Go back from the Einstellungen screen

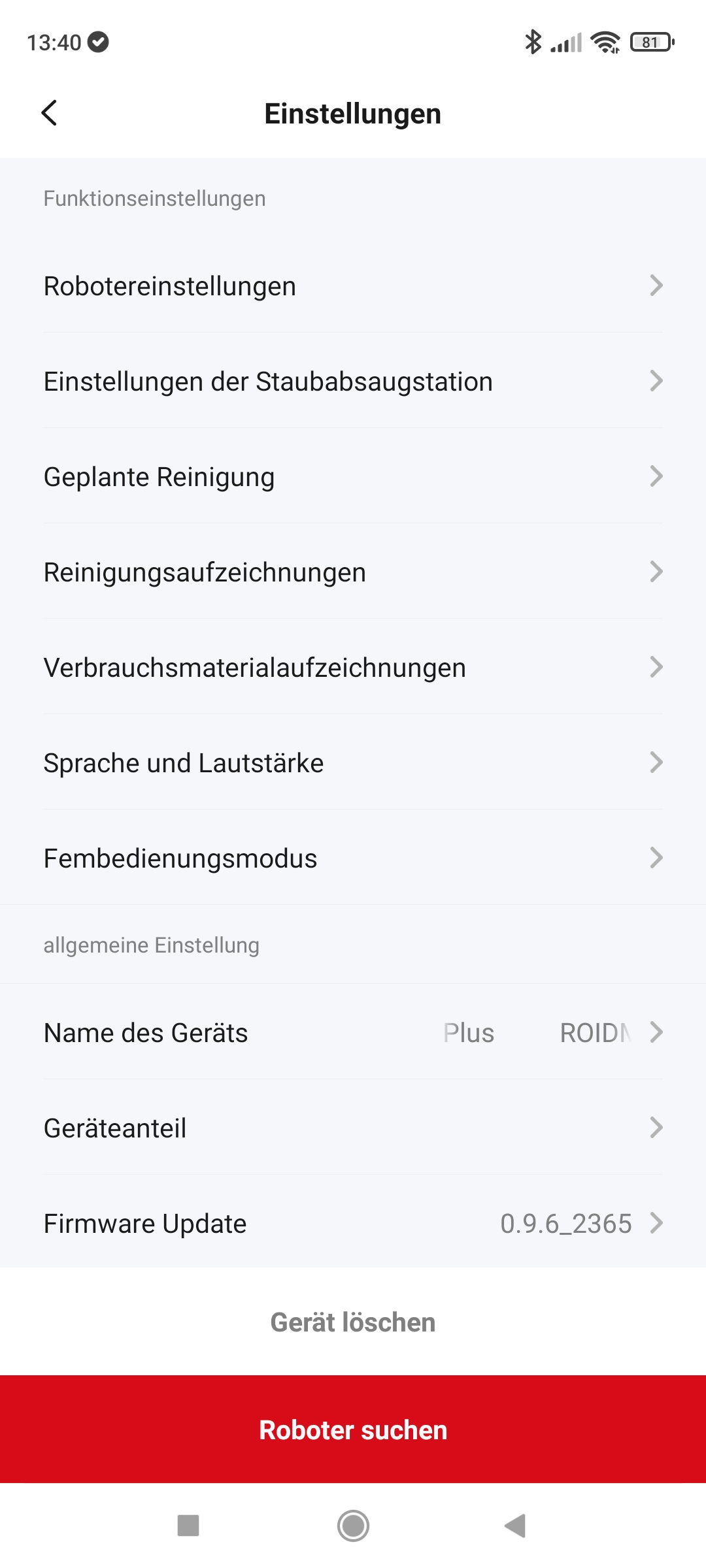point(50,113)
